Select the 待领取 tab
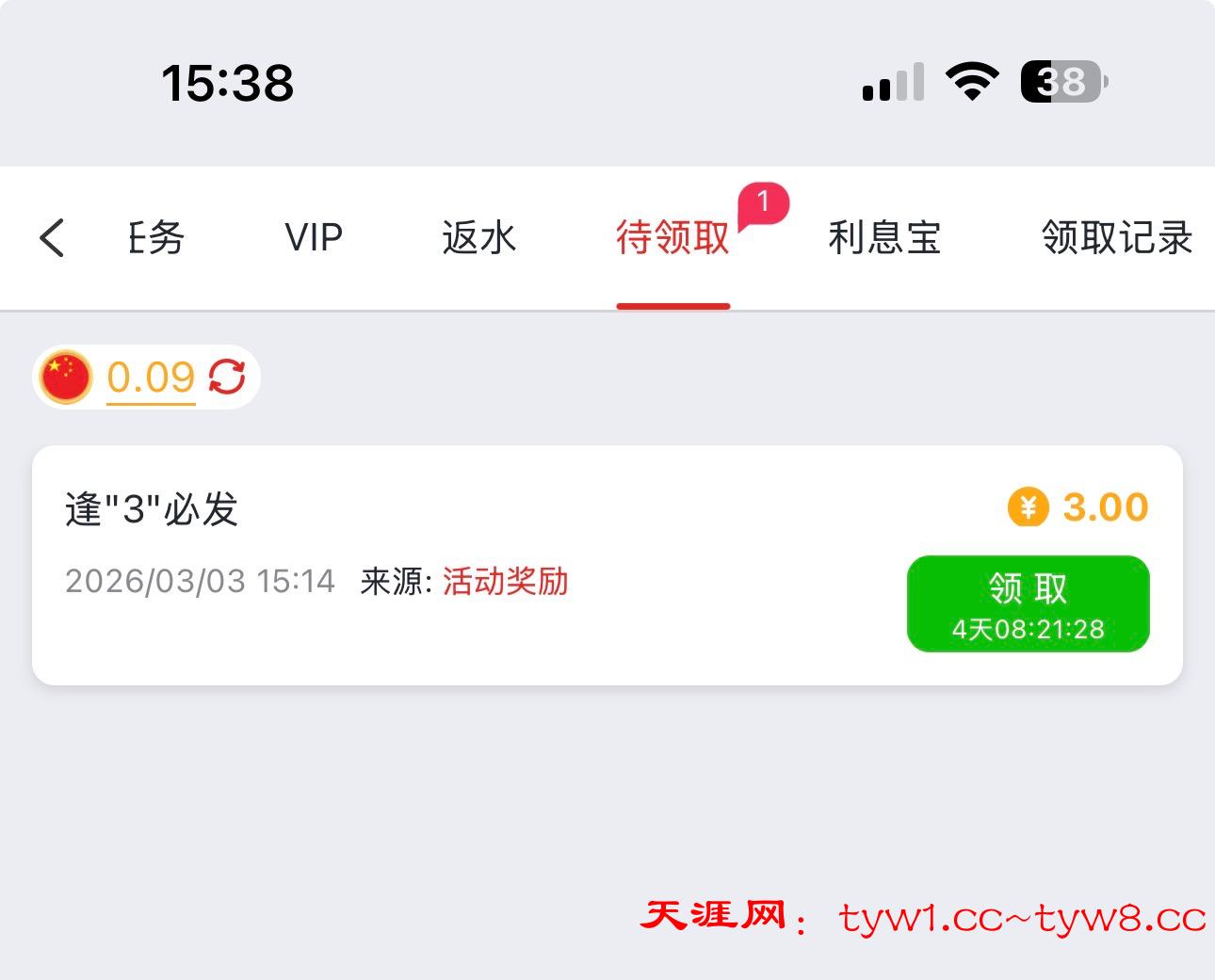The height and width of the screenshot is (980, 1215). [672, 237]
